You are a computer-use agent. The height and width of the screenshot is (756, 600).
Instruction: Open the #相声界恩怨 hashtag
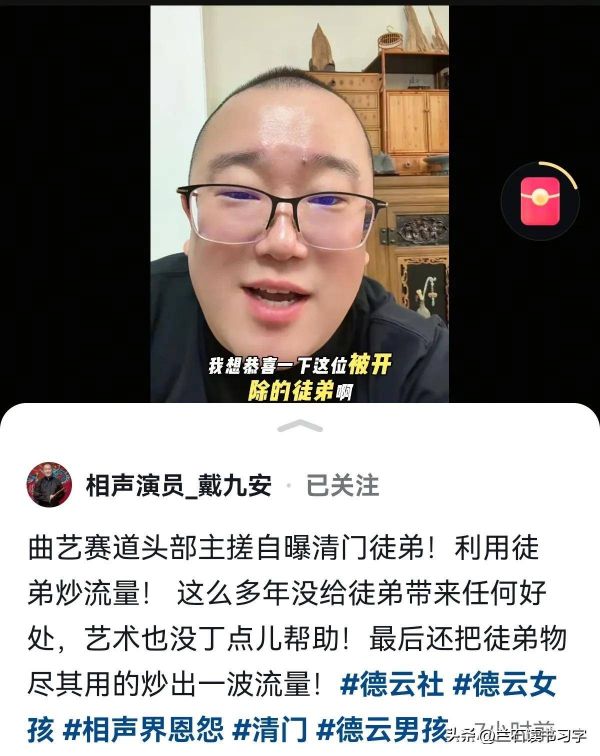click(143, 729)
